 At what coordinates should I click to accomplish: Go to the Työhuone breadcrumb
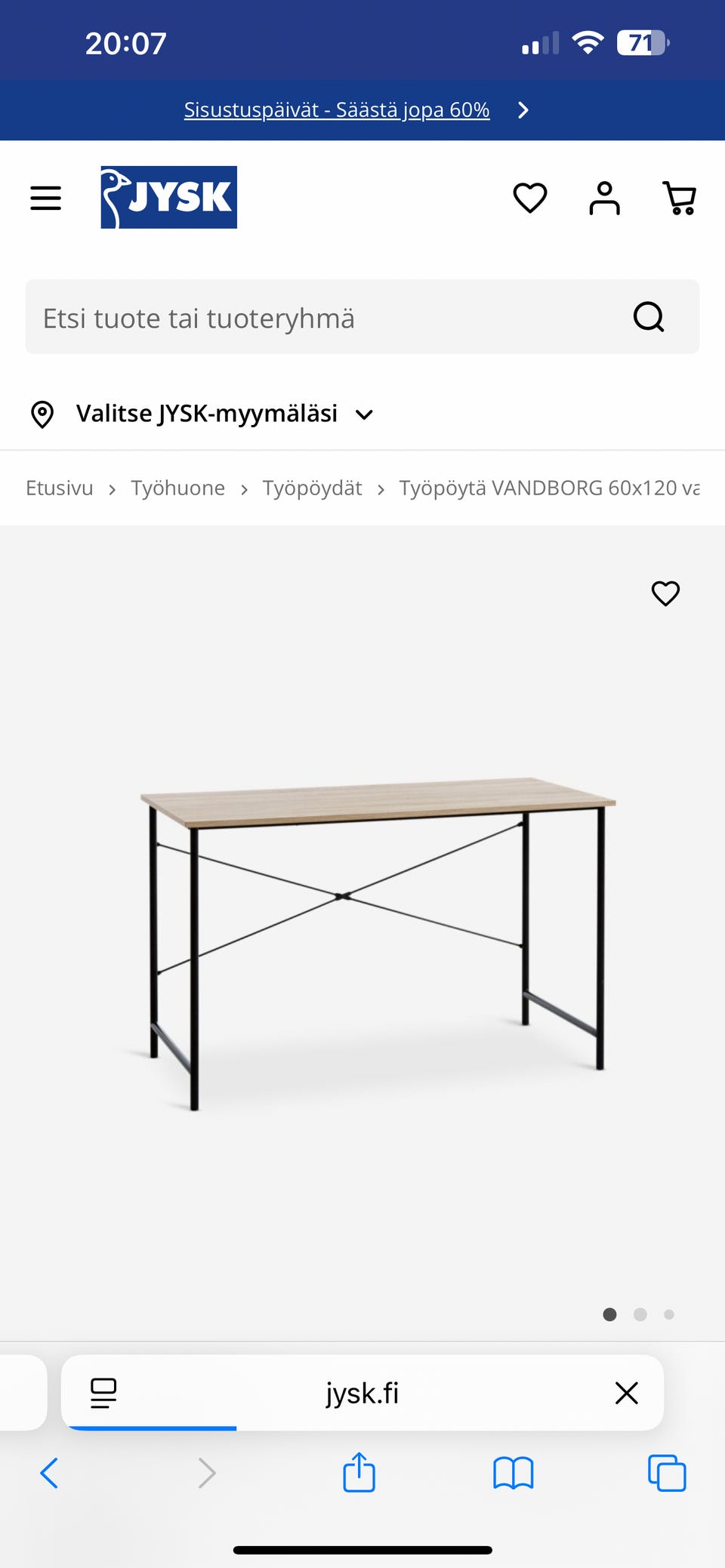click(x=178, y=488)
